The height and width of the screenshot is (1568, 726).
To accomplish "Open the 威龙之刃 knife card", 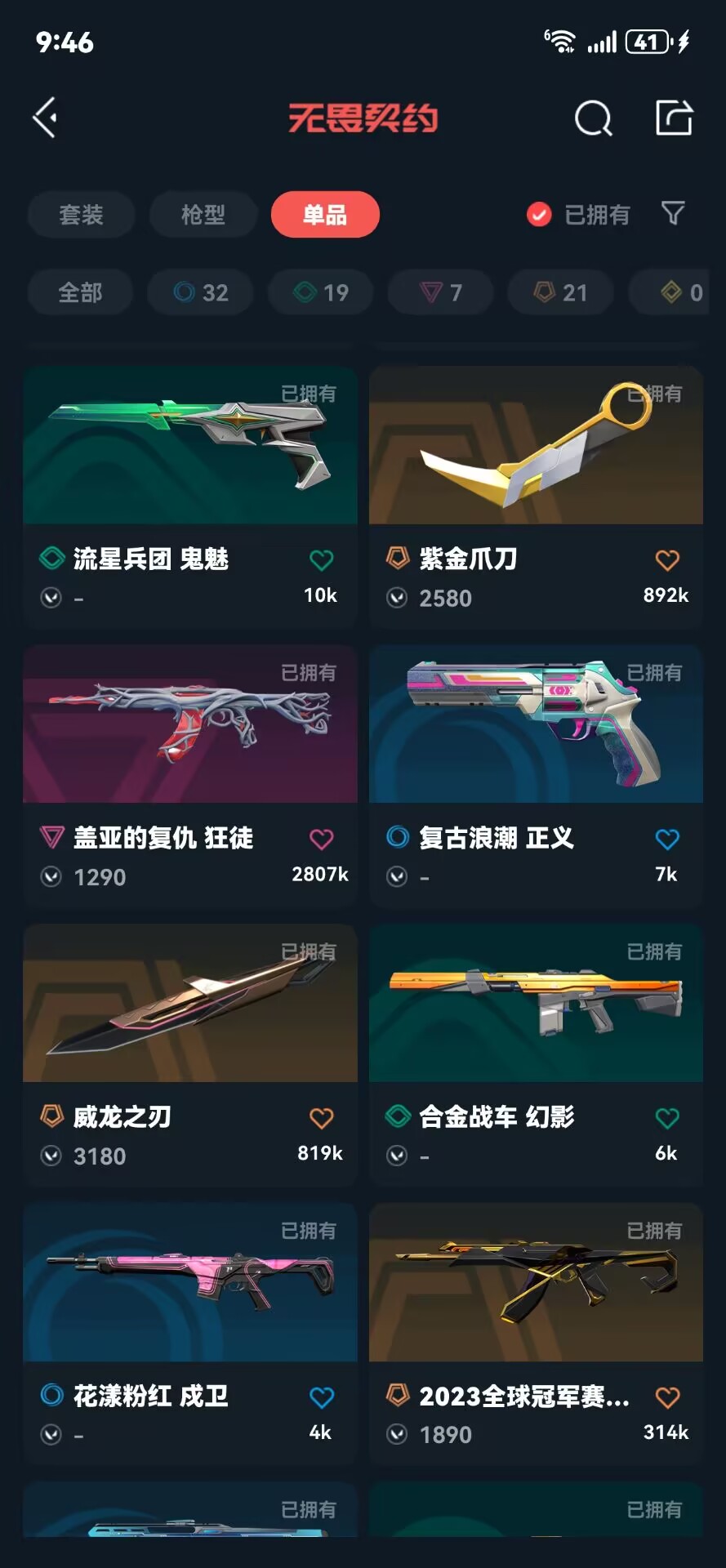I will pos(190,1054).
